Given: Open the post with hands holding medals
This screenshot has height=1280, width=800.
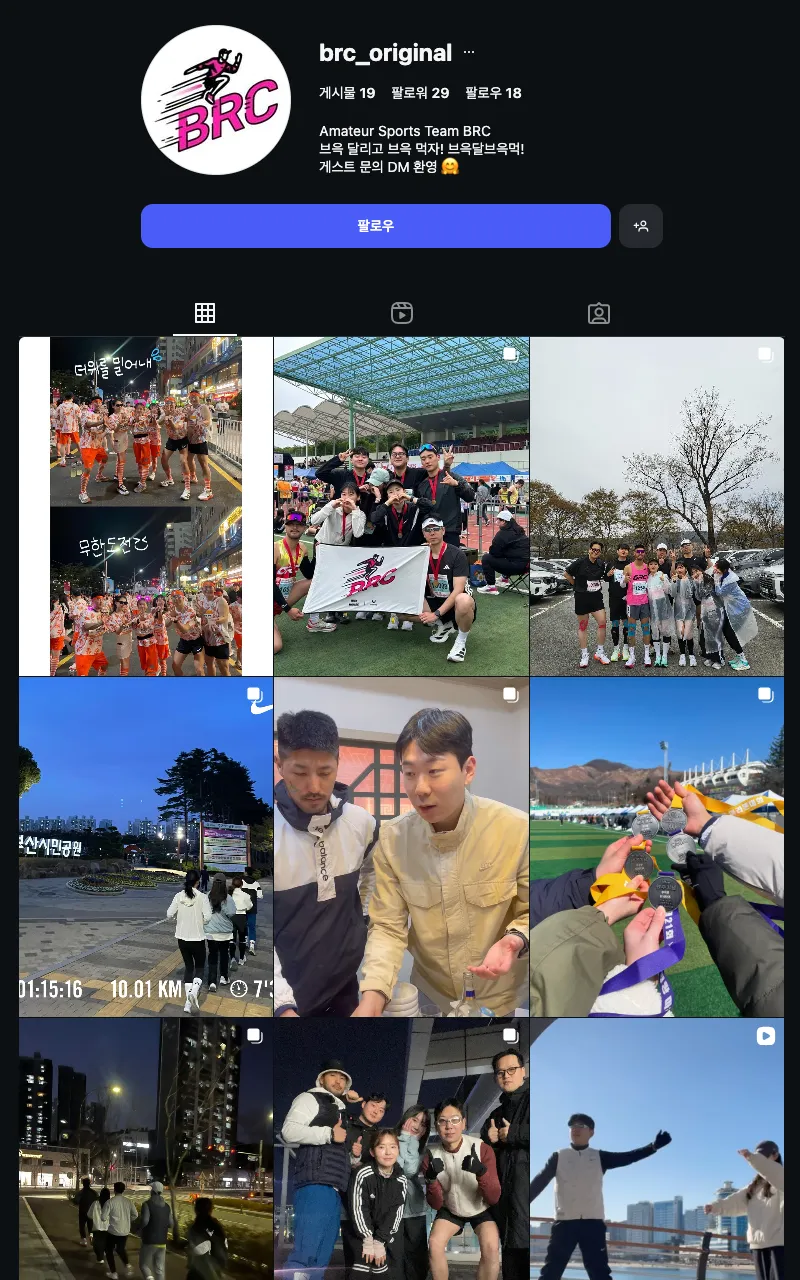Looking at the screenshot, I should pyautogui.click(x=657, y=846).
